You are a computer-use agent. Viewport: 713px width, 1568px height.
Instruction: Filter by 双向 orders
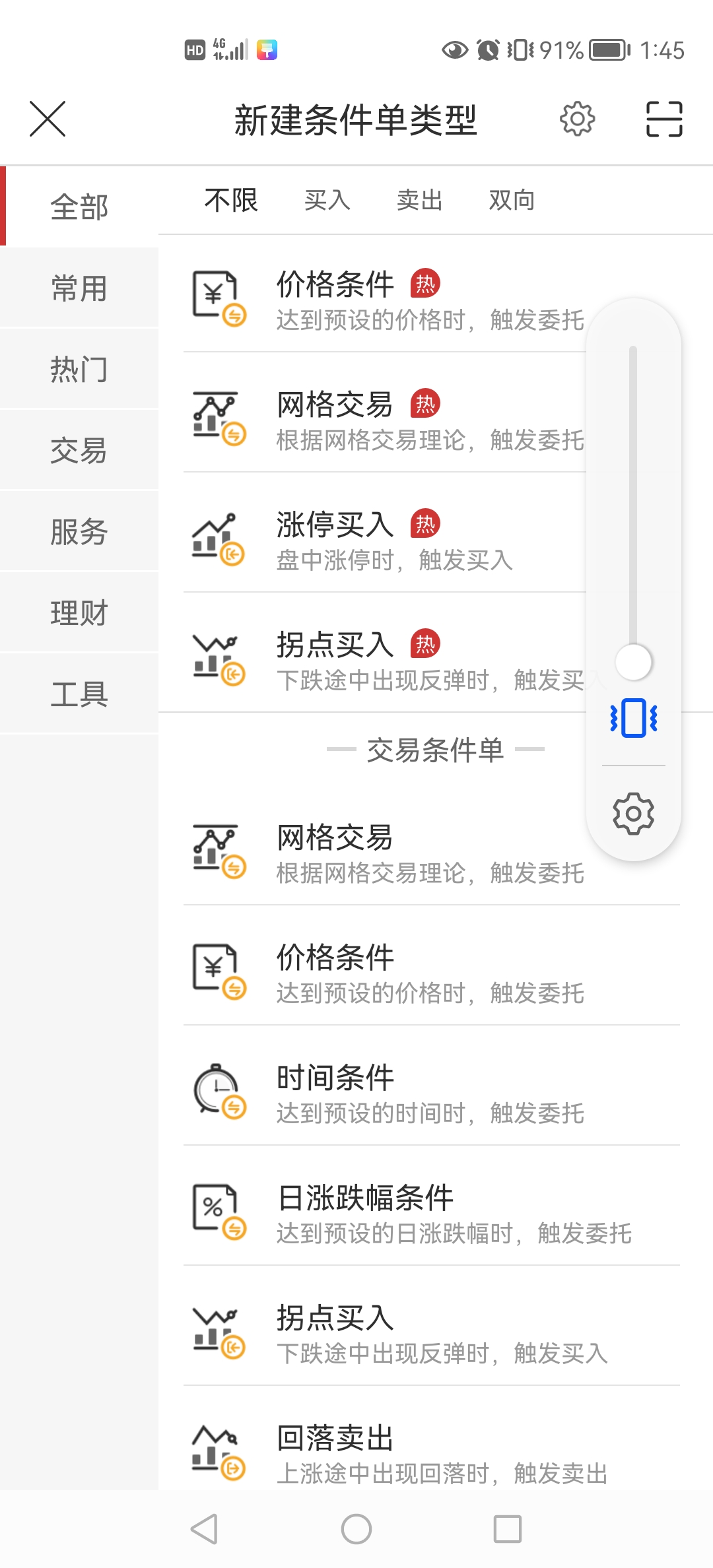pos(512,200)
